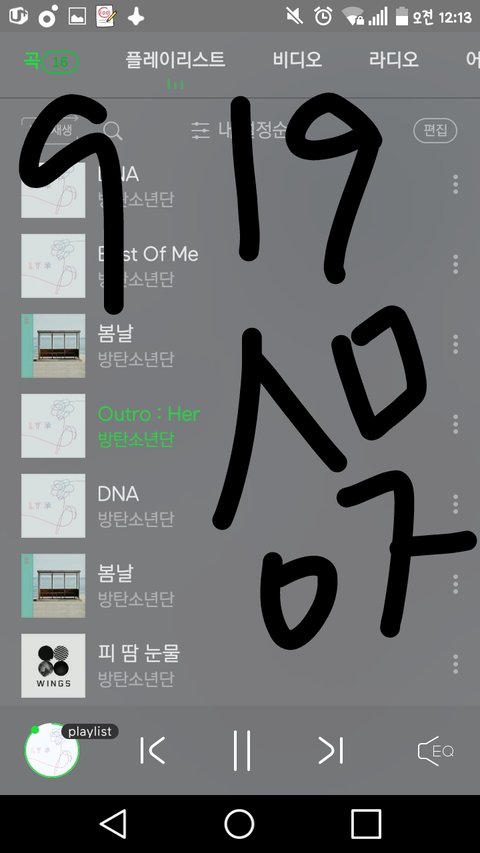Open more options for Best Of Me
The image size is (480, 853).
click(x=456, y=264)
